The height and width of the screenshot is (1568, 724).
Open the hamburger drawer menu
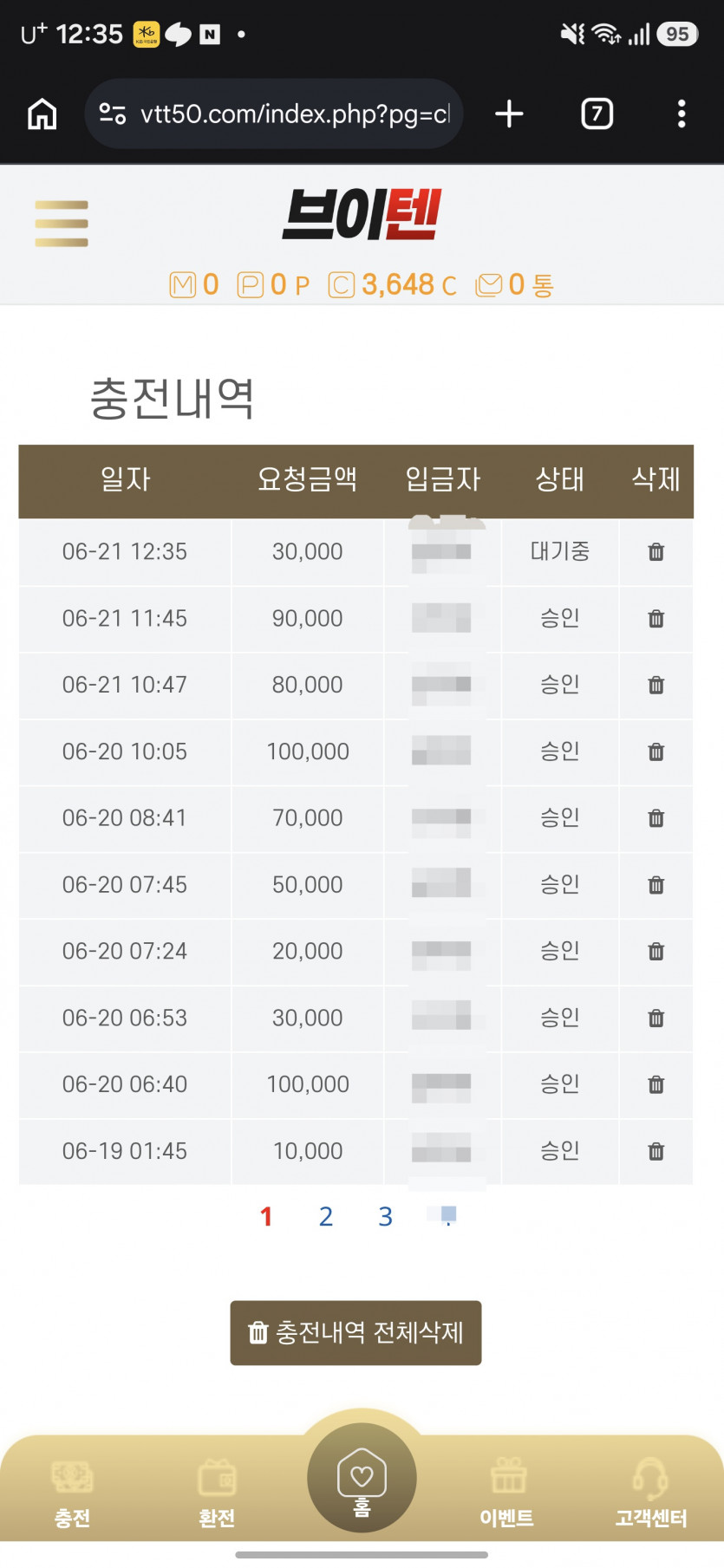(x=62, y=224)
